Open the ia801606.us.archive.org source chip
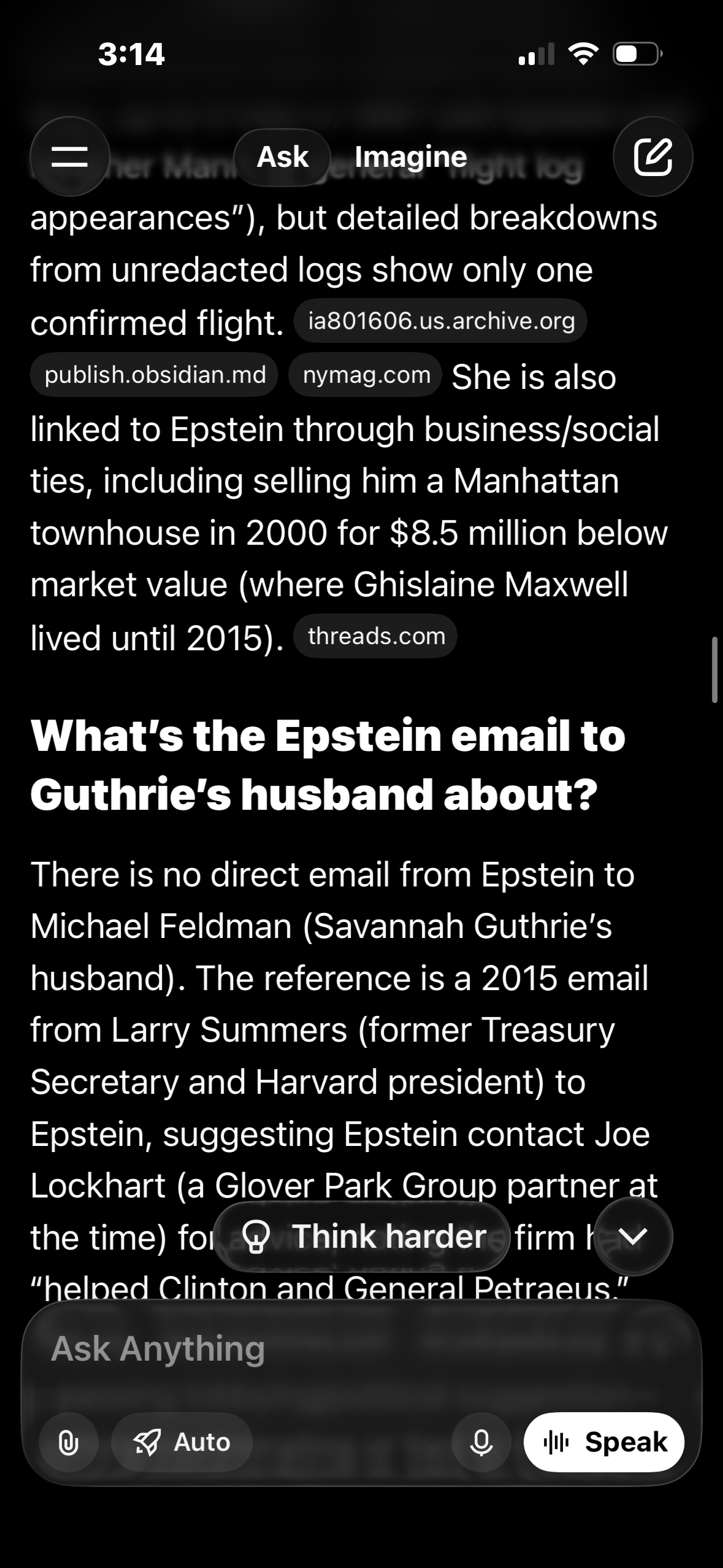Viewport: 723px width, 1568px height. tap(441, 321)
